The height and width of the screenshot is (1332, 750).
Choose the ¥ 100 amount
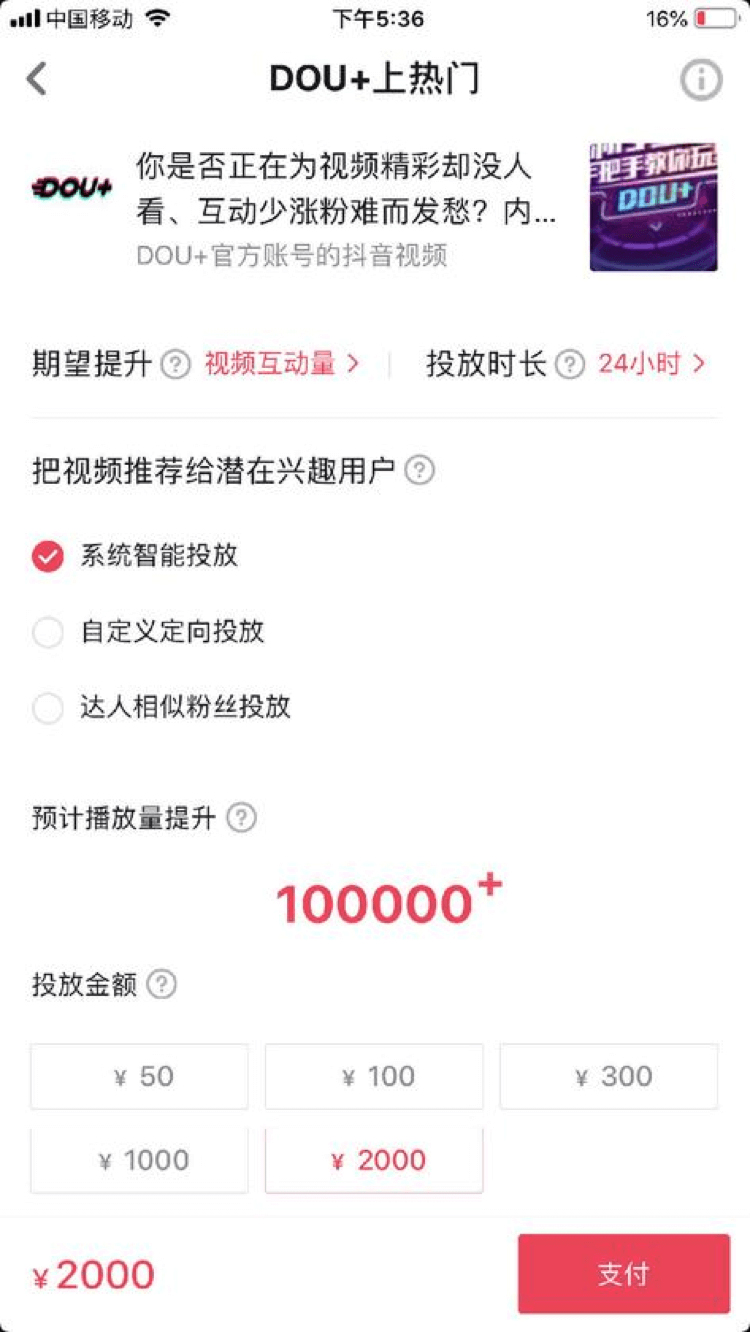(374, 1077)
